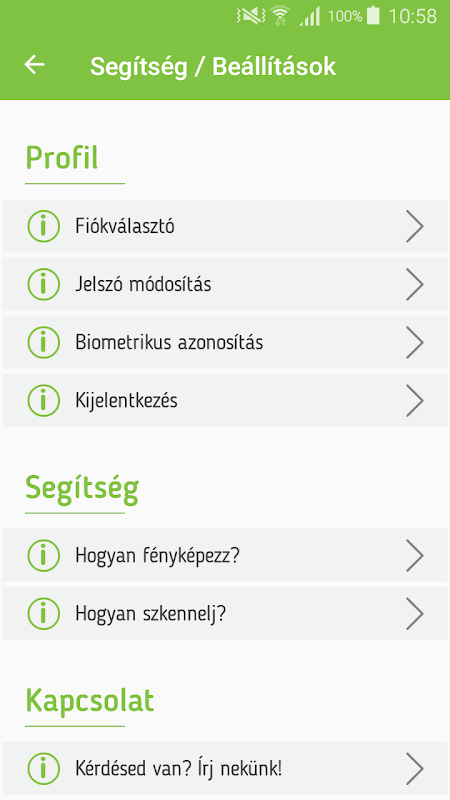Go back using the top-left arrow
The height and width of the screenshot is (800, 450).
(x=35, y=65)
